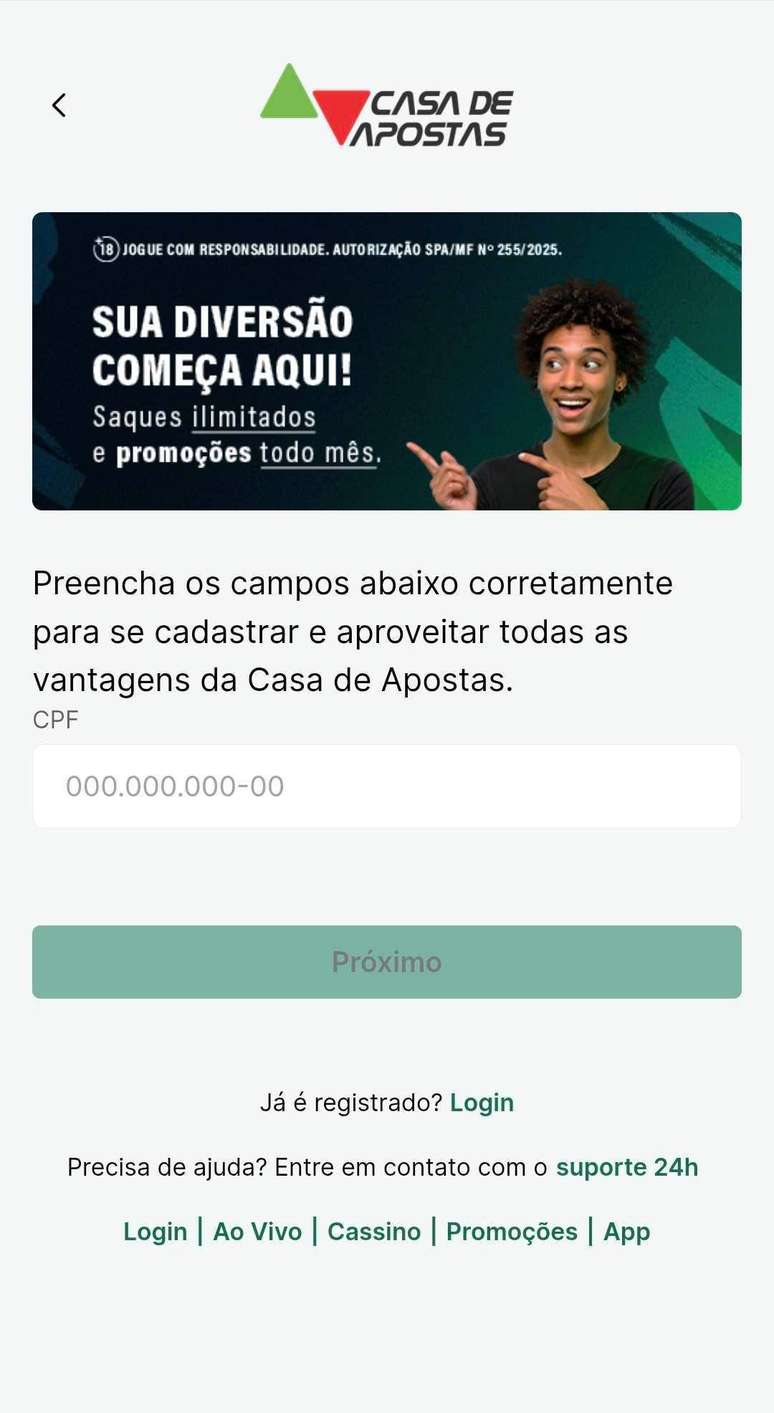Open Login next to "Já é registrado?"
The width and height of the screenshot is (774, 1413).
point(482,1102)
